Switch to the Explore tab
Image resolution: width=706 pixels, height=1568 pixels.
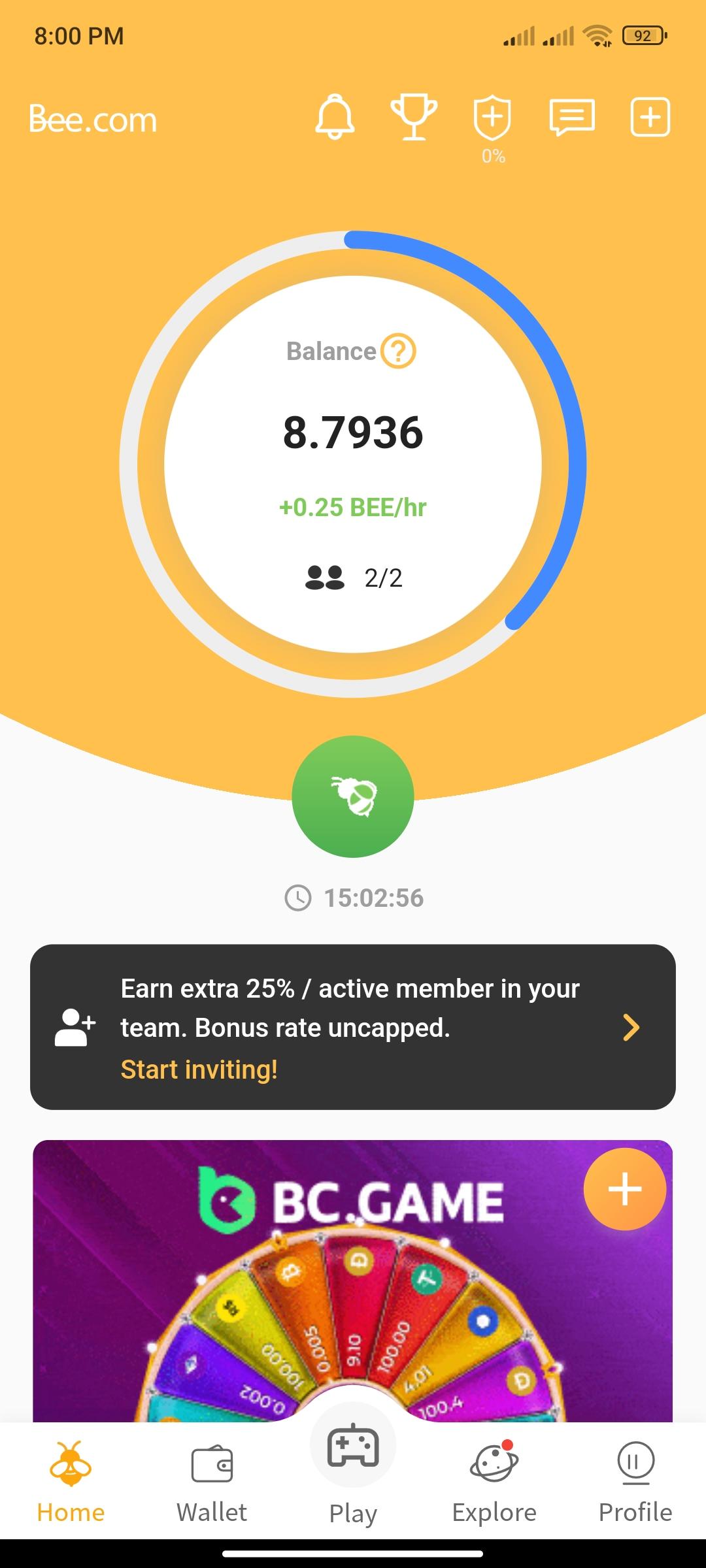pos(494,1483)
